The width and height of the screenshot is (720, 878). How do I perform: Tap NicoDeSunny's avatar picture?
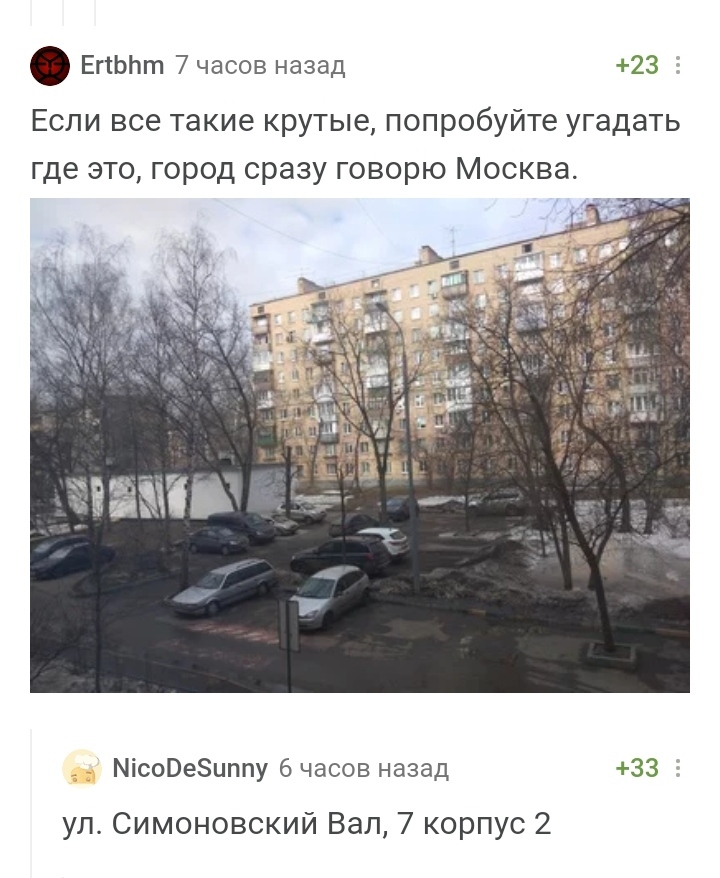[82, 768]
